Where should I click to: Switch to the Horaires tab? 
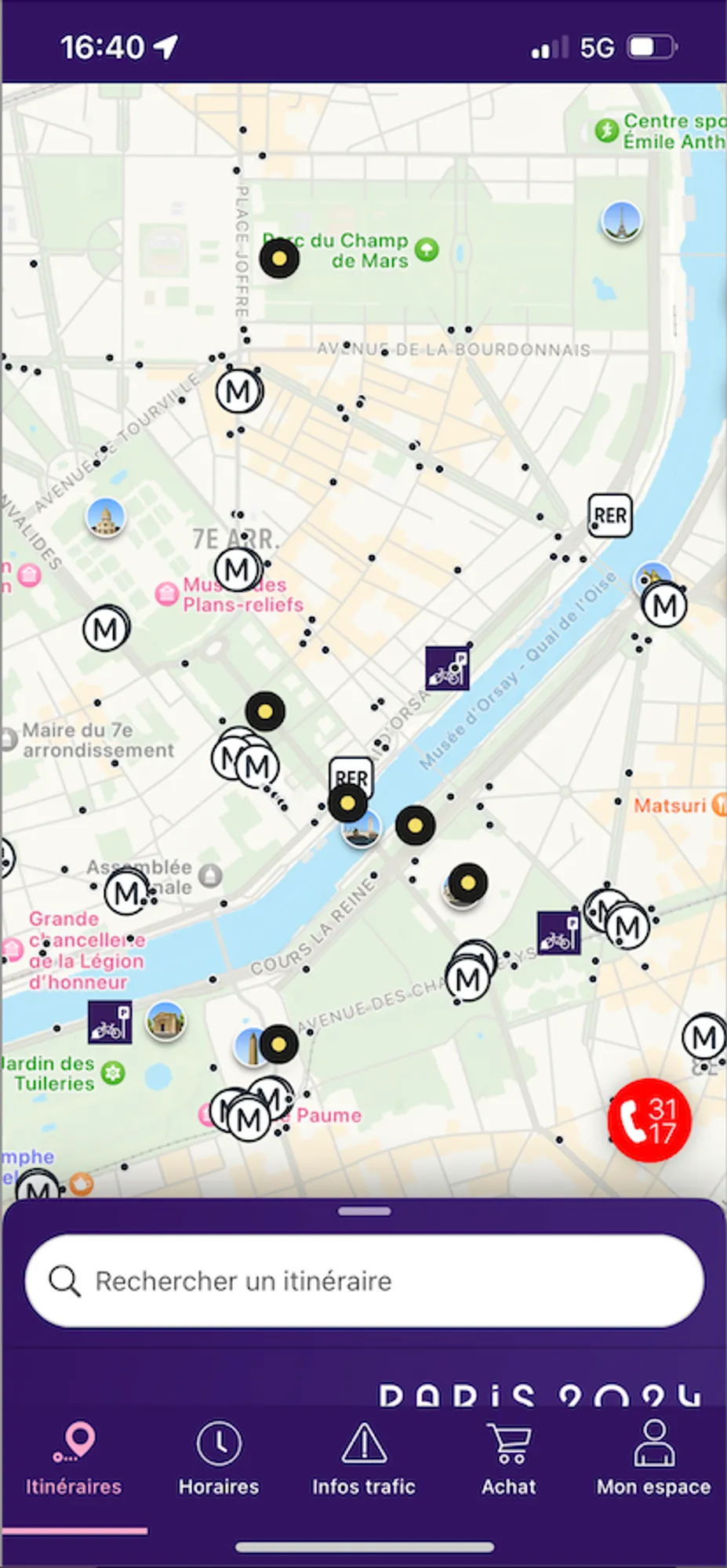click(218, 1457)
